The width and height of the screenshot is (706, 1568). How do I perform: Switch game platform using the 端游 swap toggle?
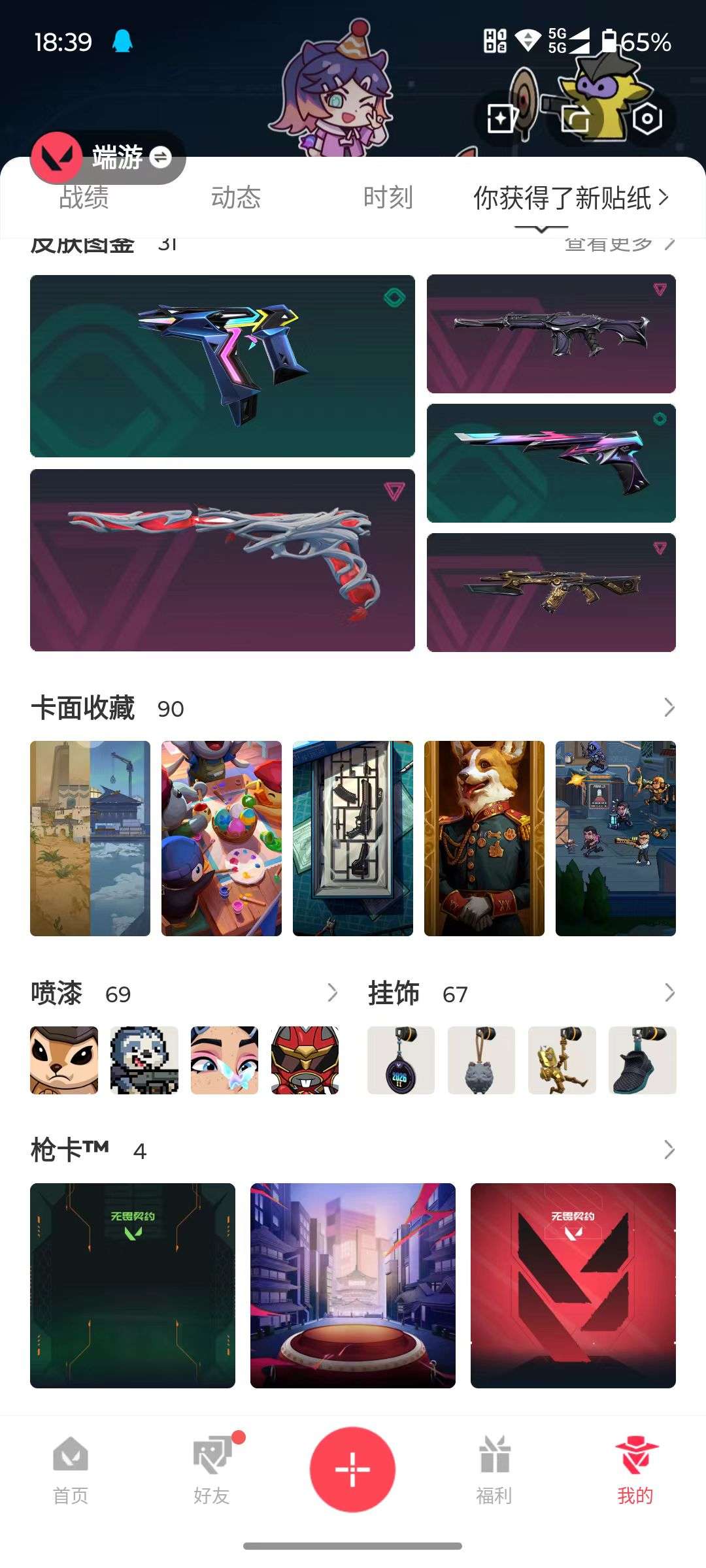[159, 158]
